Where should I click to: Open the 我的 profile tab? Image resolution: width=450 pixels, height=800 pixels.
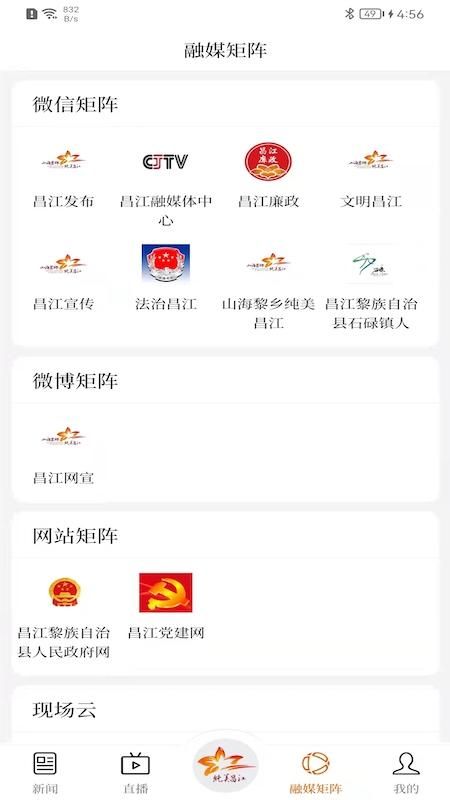[x=406, y=772]
